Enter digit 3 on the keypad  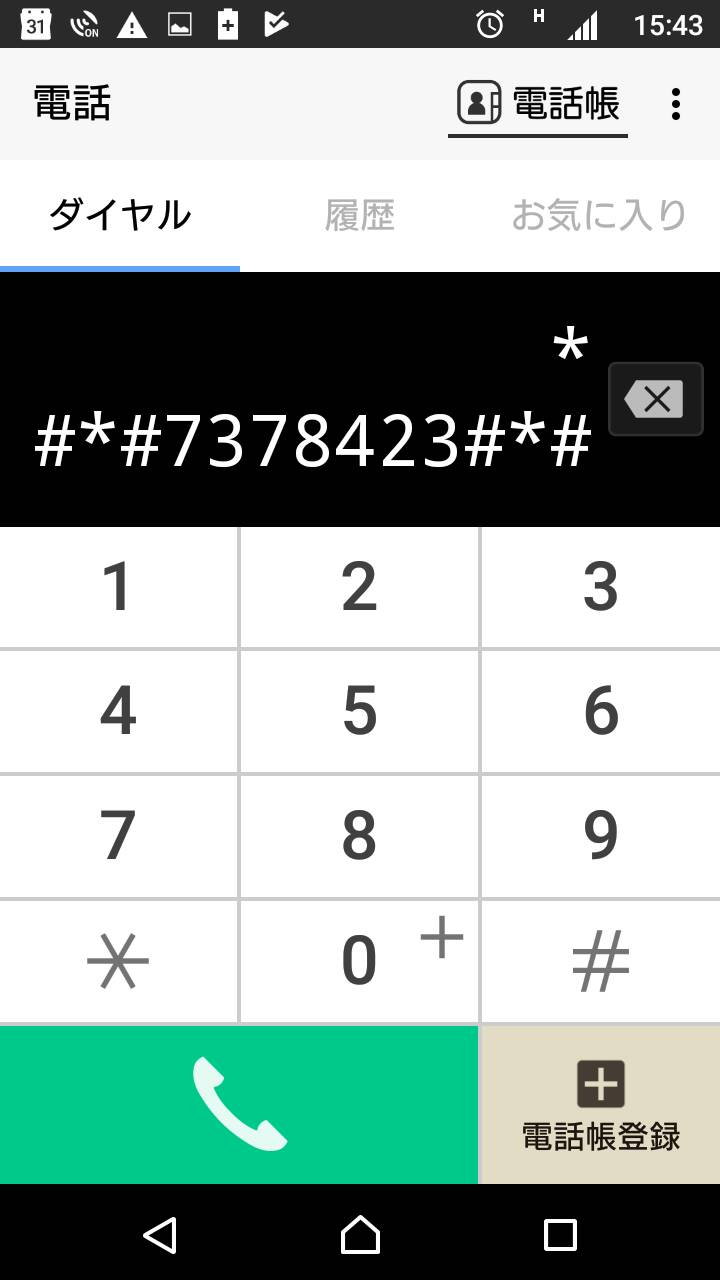point(601,587)
